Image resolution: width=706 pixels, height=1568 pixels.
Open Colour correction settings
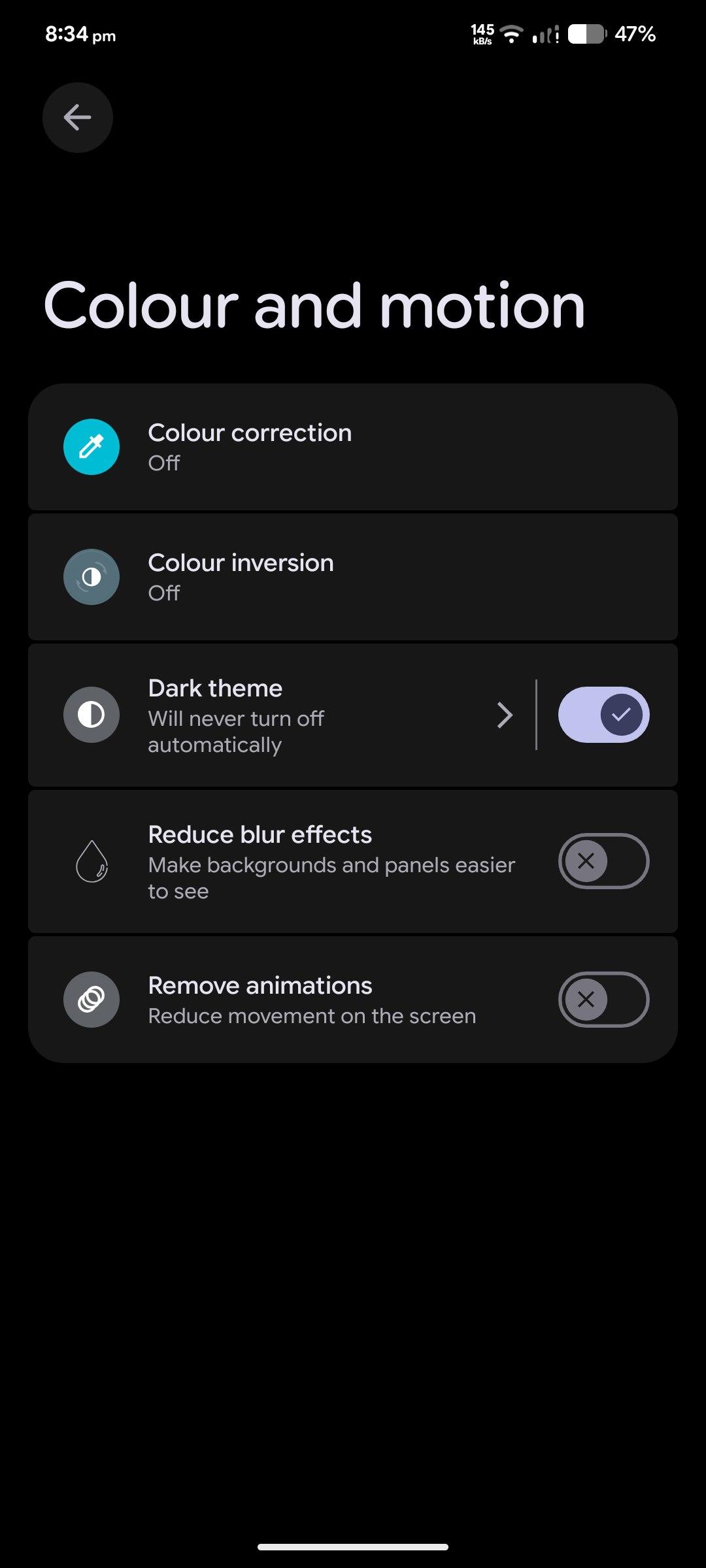(x=353, y=447)
